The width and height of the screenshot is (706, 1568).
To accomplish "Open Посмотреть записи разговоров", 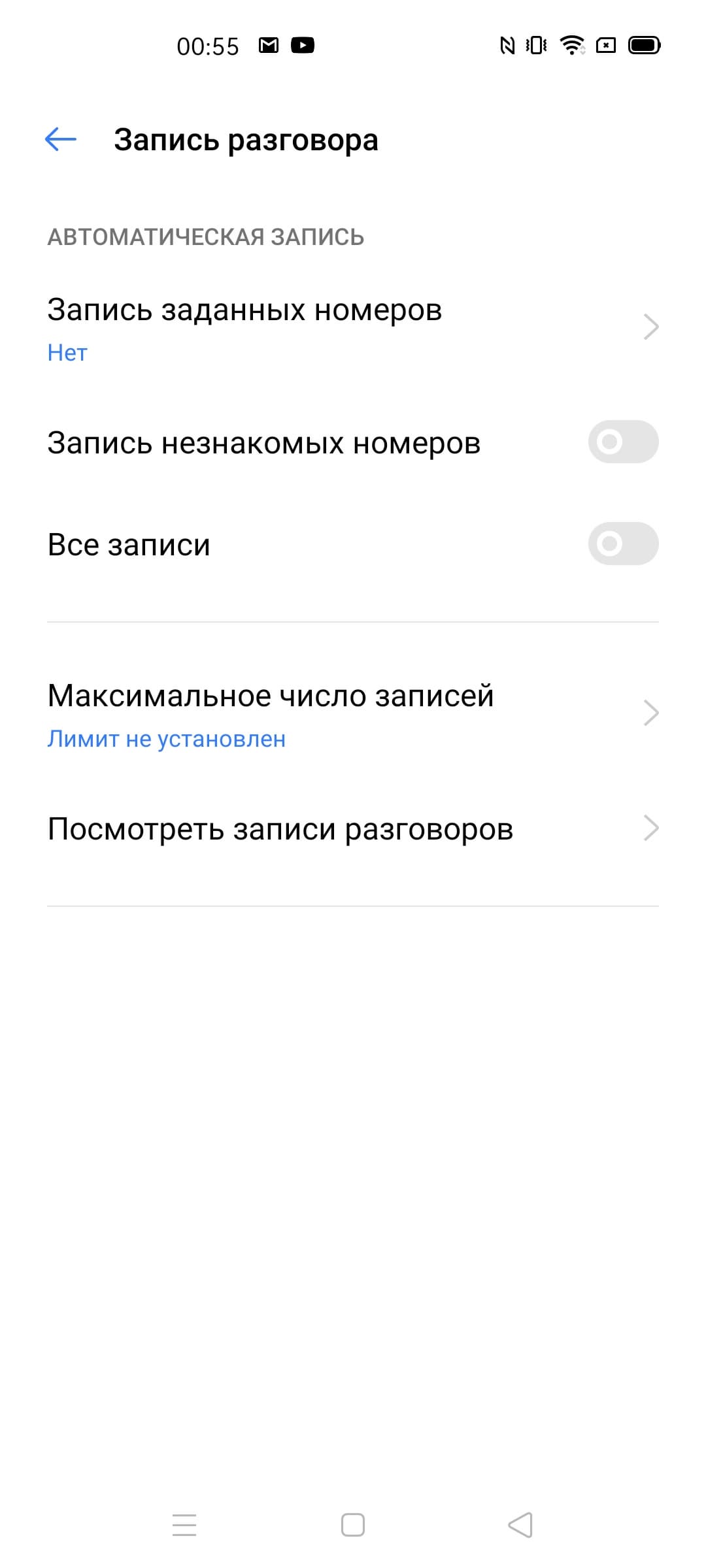I will tap(353, 829).
